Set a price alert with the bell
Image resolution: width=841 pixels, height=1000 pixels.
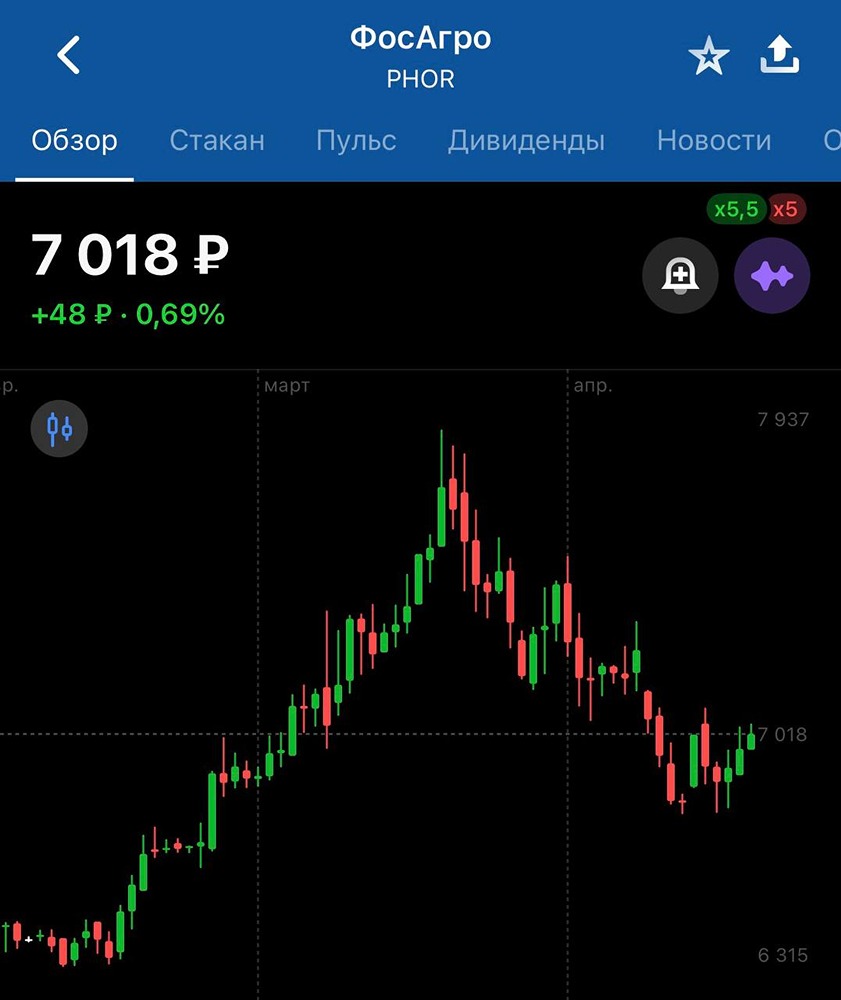pyautogui.click(x=680, y=276)
